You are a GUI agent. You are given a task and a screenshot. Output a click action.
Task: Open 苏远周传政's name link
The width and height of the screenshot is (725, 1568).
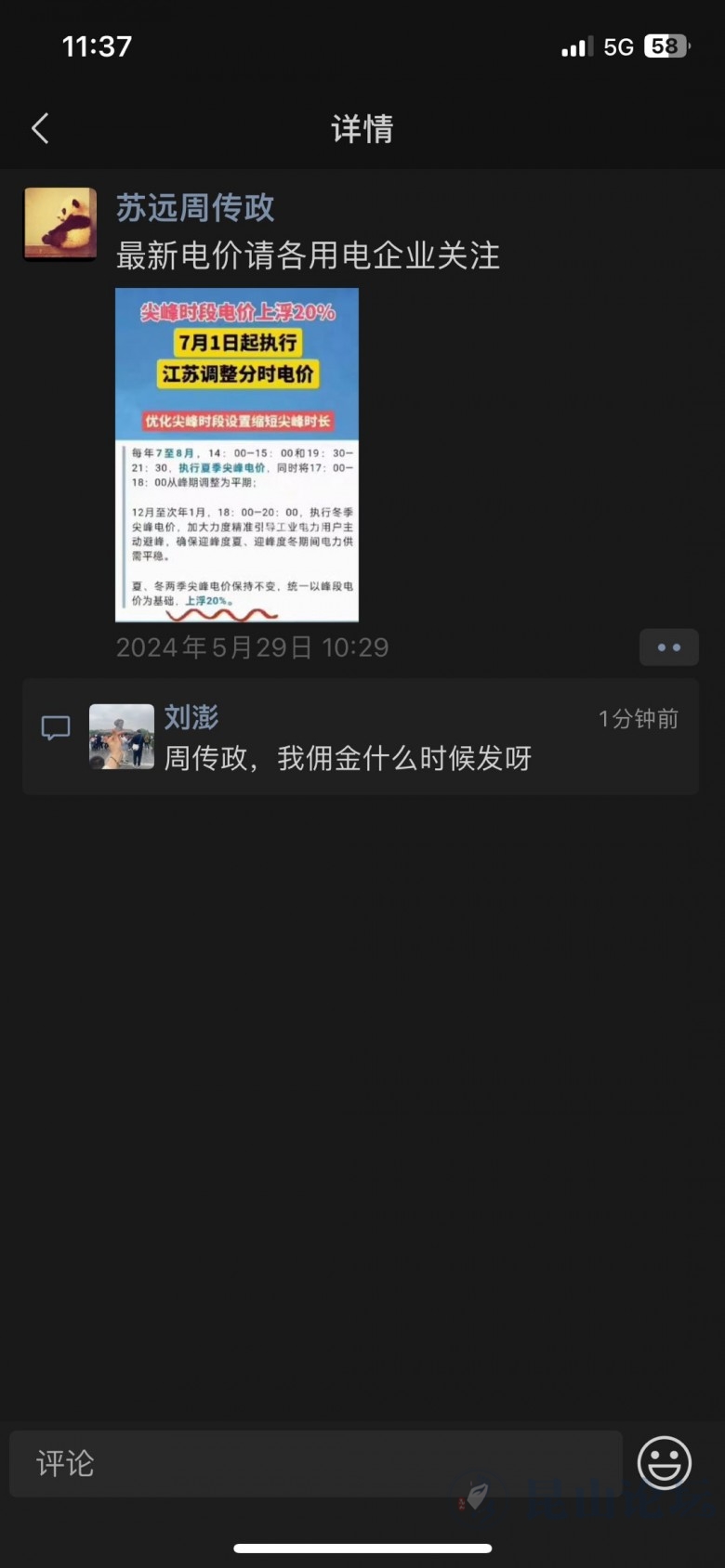[x=195, y=207]
